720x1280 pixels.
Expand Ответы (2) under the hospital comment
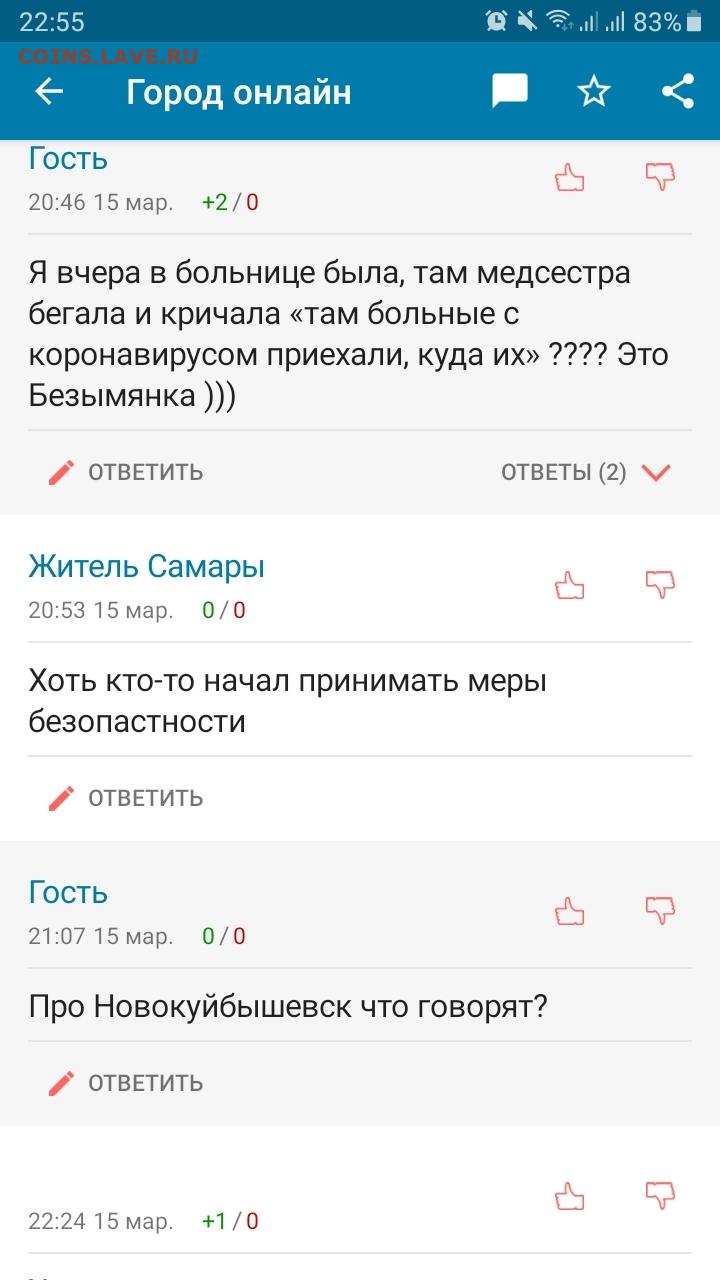point(586,472)
